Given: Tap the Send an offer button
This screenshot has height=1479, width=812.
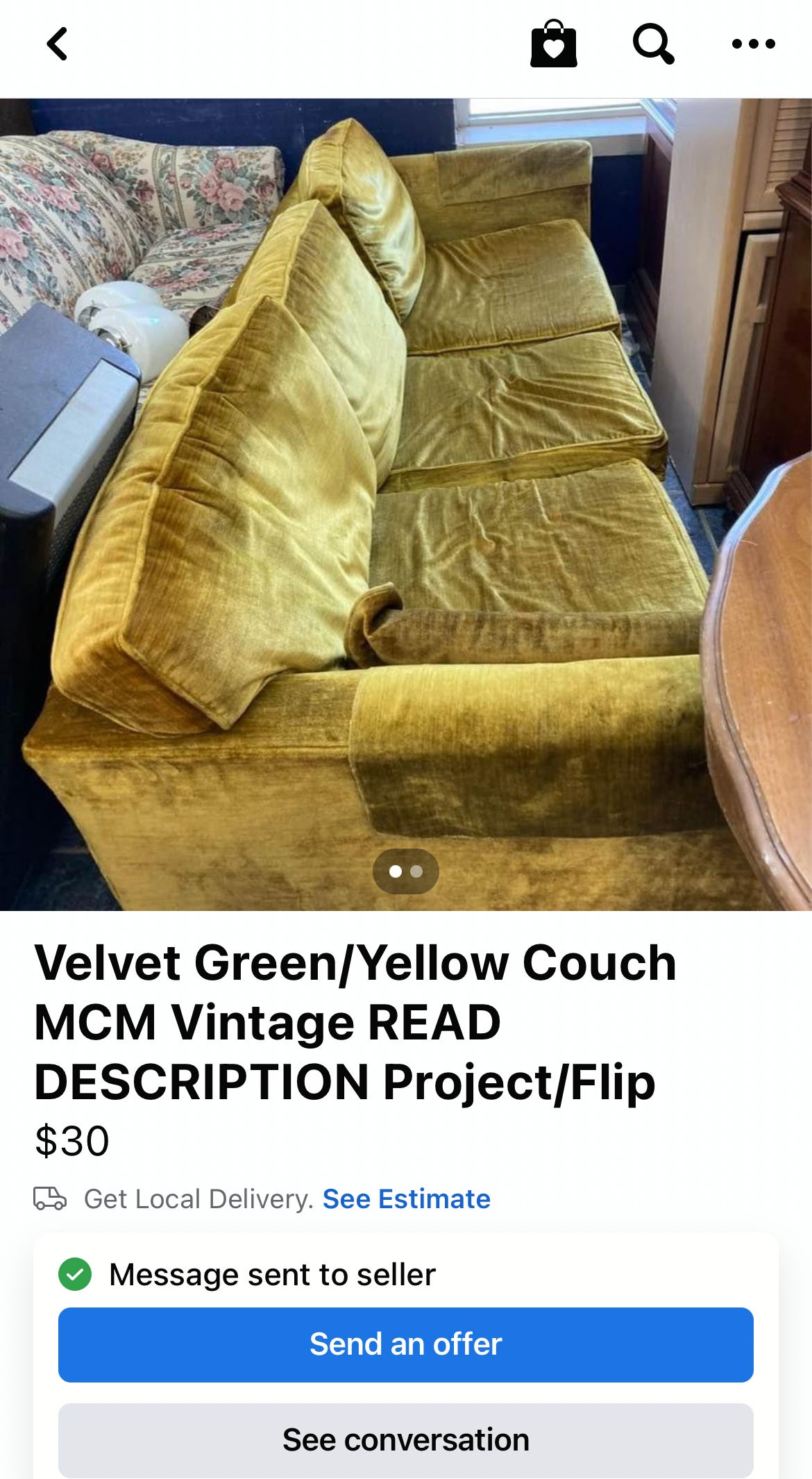Looking at the screenshot, I should [x=406, y=1344].
